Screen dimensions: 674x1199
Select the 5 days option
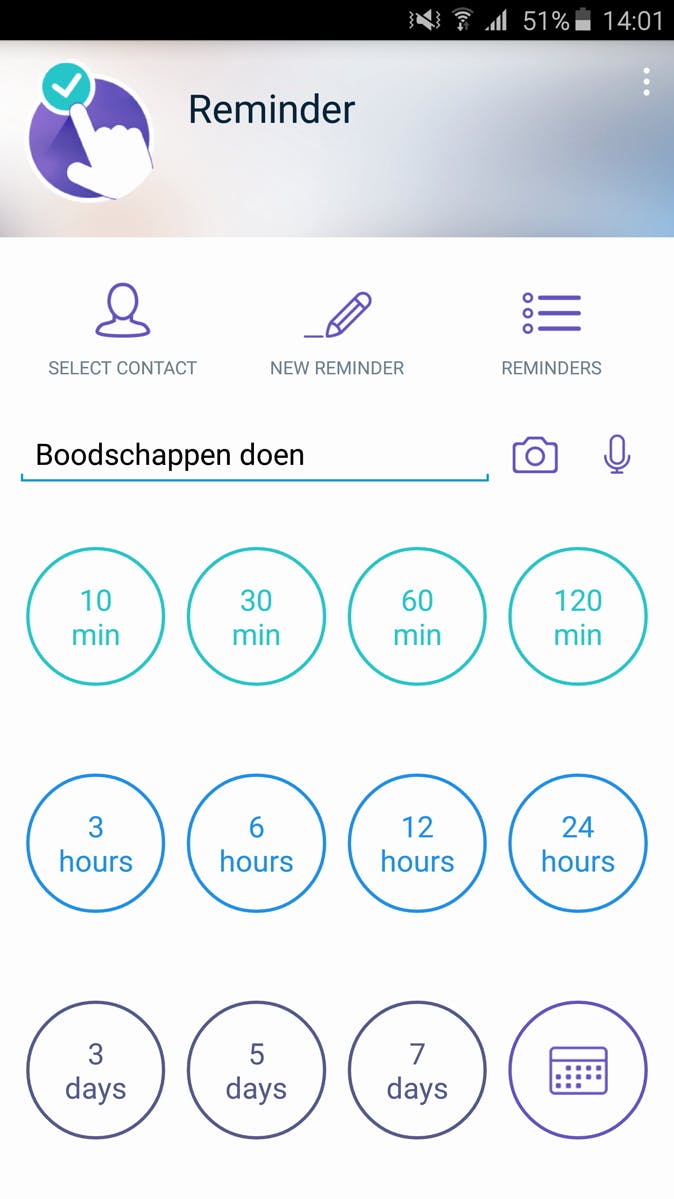pos(257,1070)
